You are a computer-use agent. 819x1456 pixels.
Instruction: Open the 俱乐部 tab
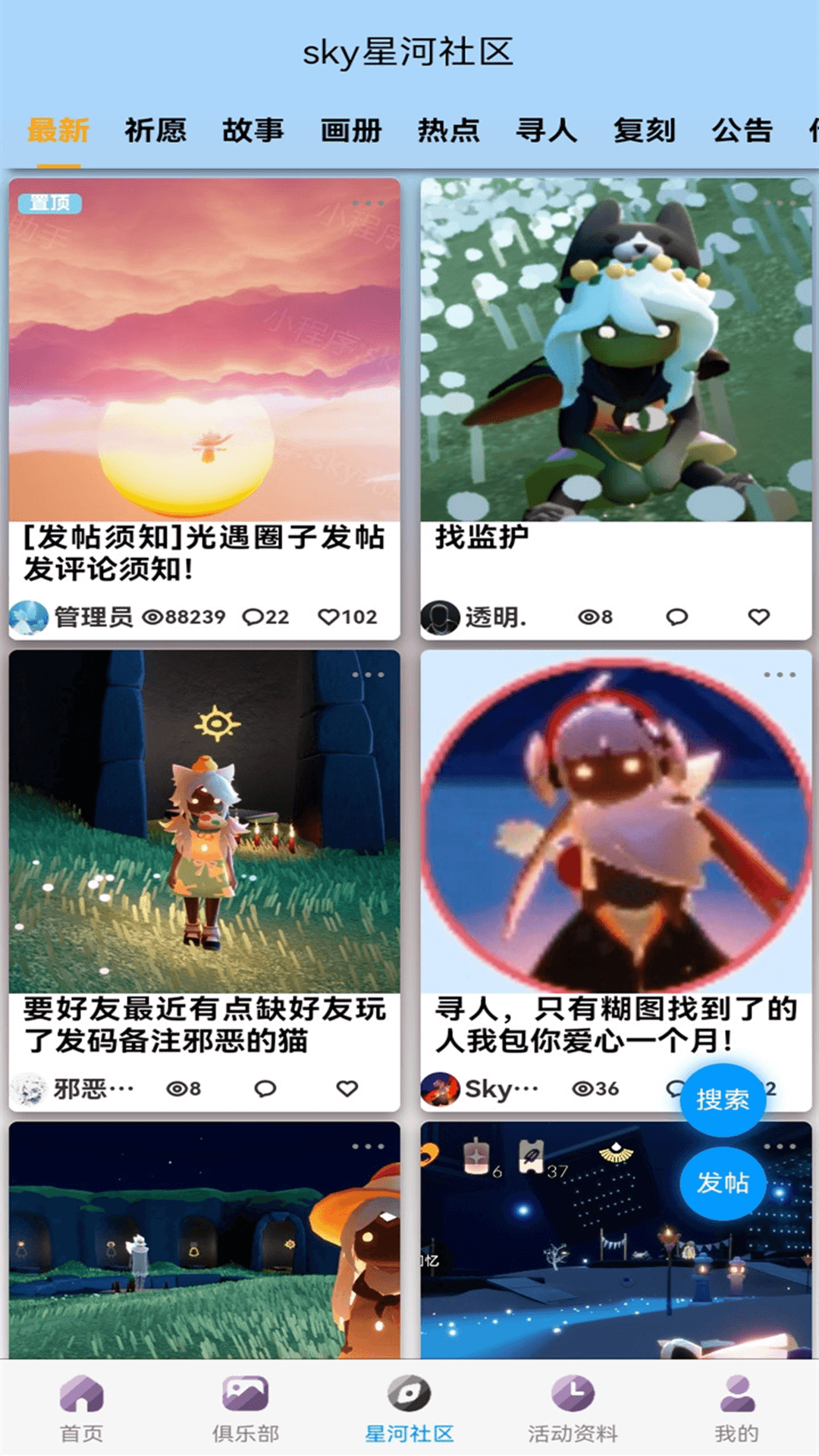pyautogui.click(x=246, y=1409)
